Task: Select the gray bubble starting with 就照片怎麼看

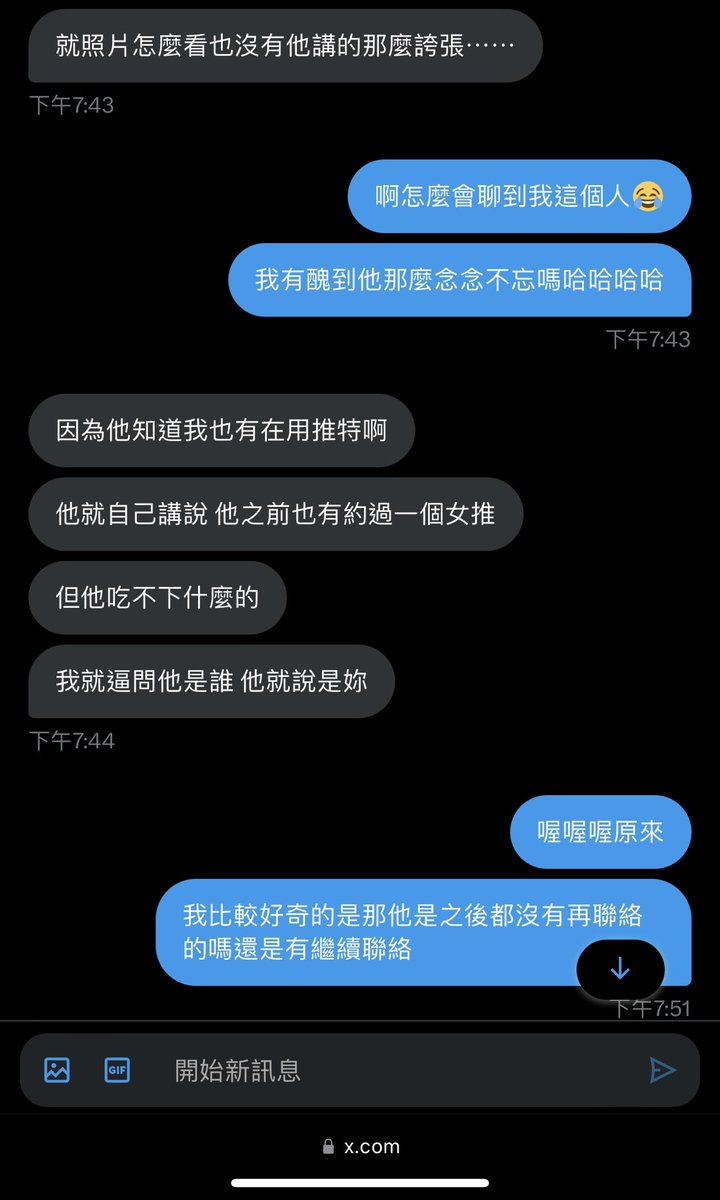Action: point(283,45)
